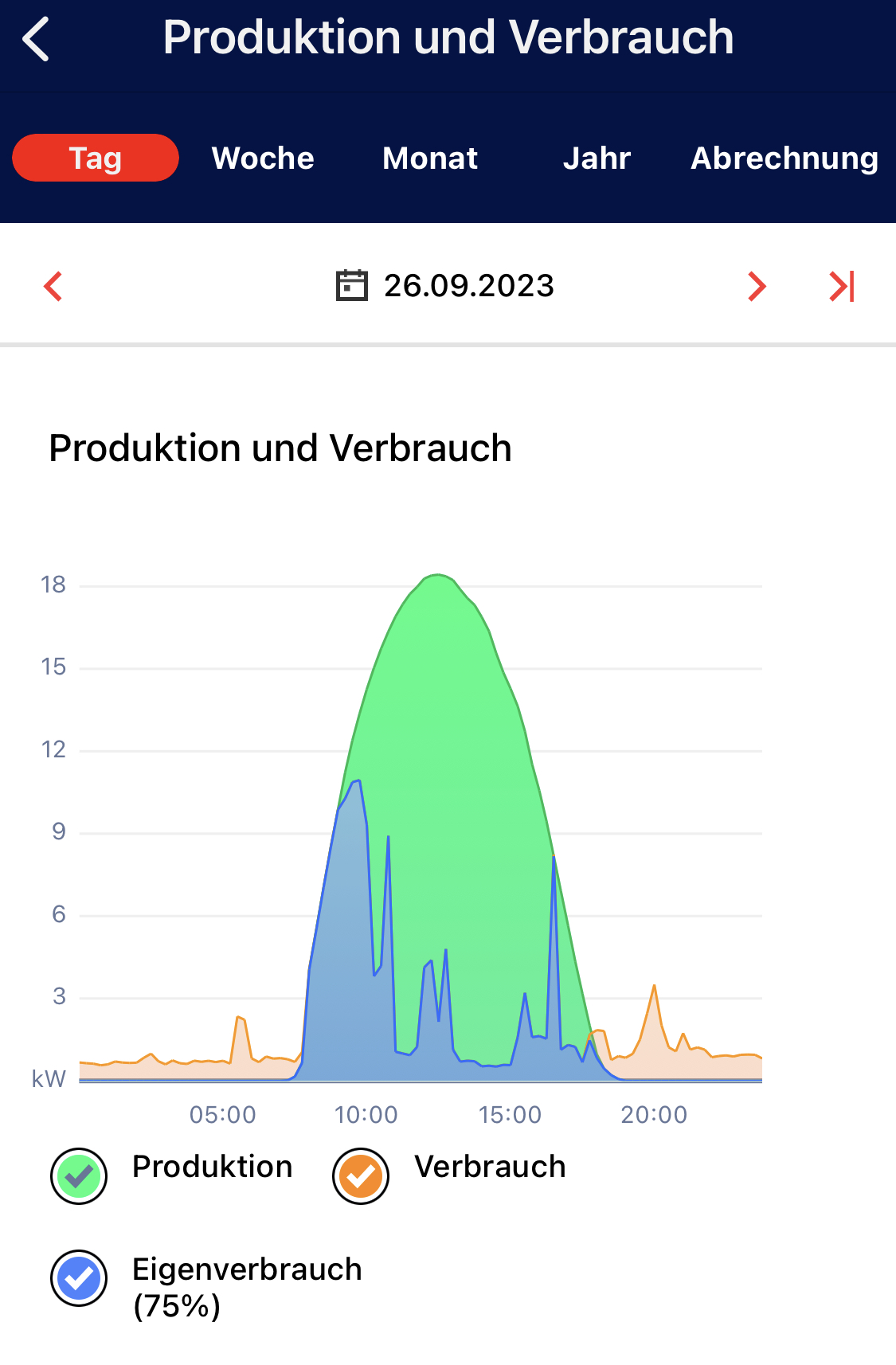The height and width of the screenshot is (1365, 896).
Task: Go to the previous day
Action: pyautogui.click(x=53, y=286)
